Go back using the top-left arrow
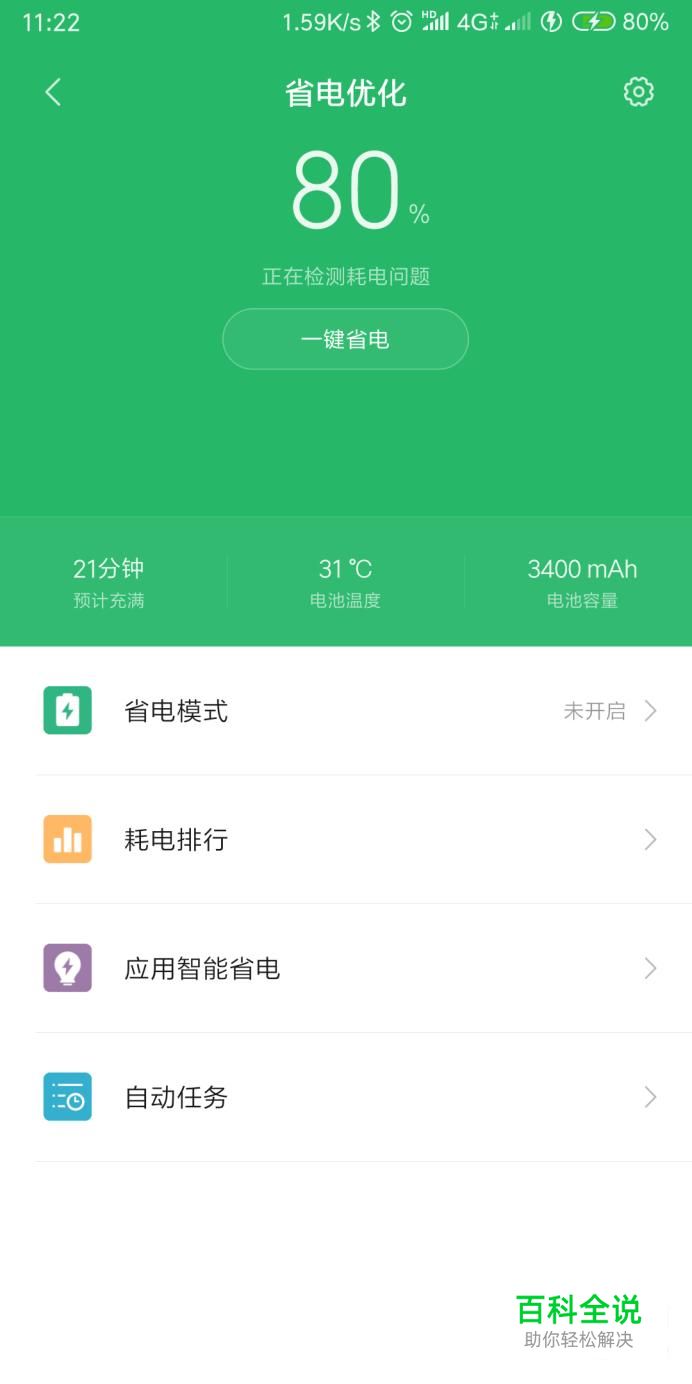This screenshot has width=692, height=1384. [53, 93]
